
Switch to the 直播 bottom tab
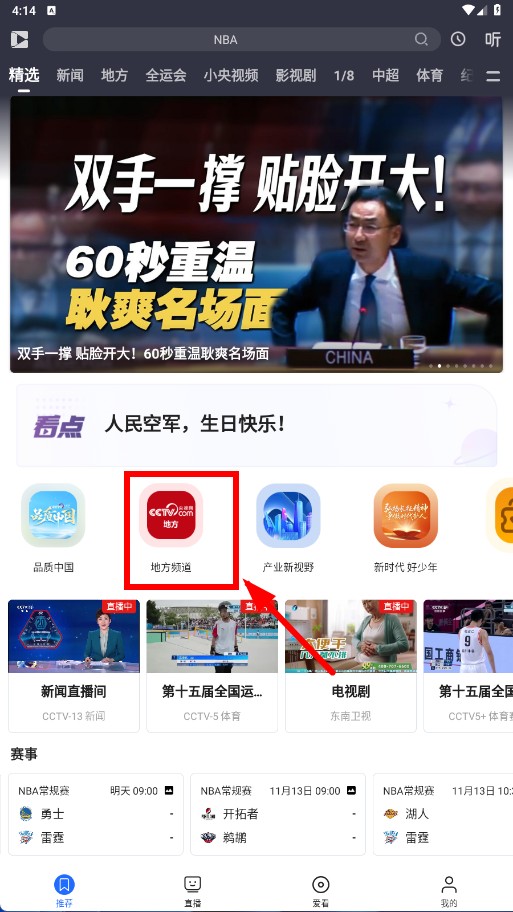[x=193, y=890]
